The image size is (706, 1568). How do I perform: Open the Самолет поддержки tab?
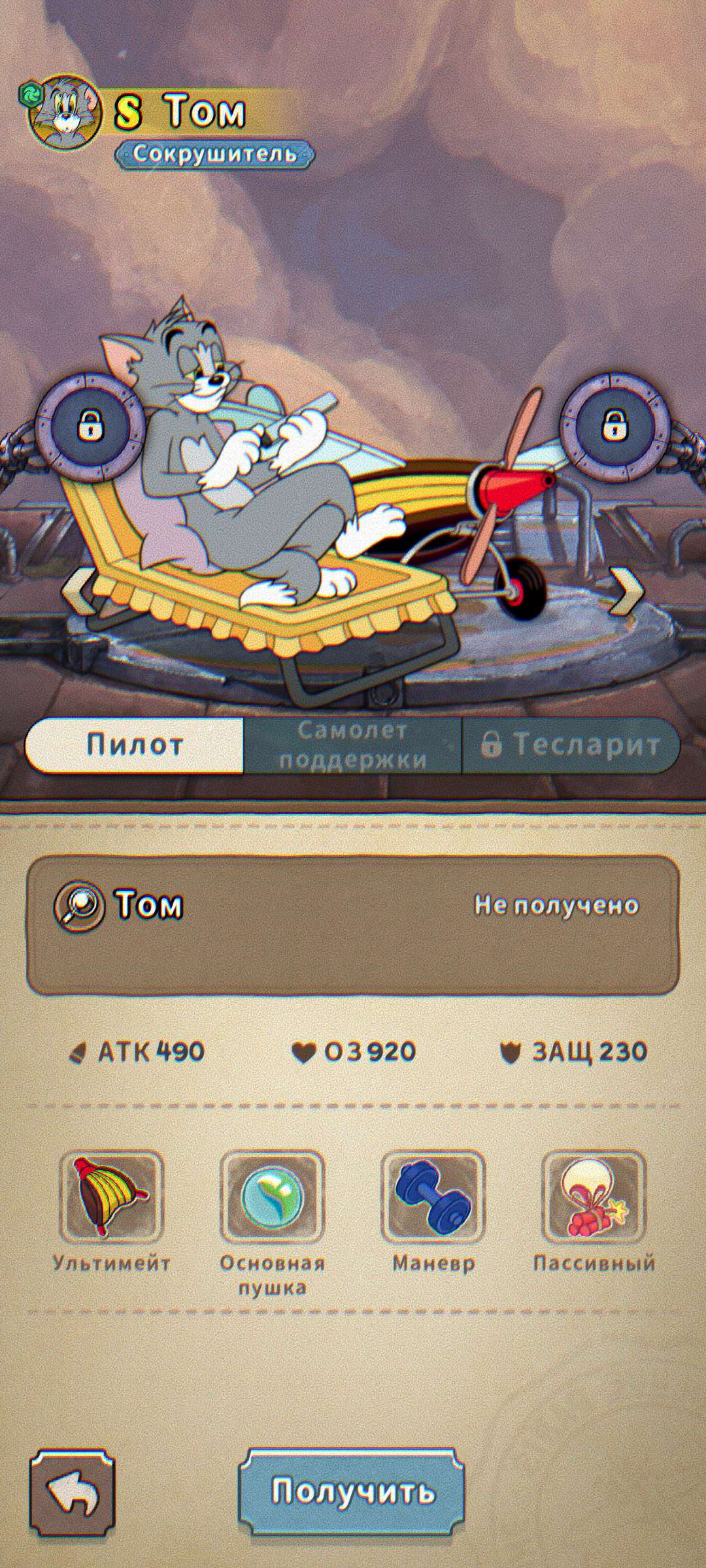pos(352,745)
